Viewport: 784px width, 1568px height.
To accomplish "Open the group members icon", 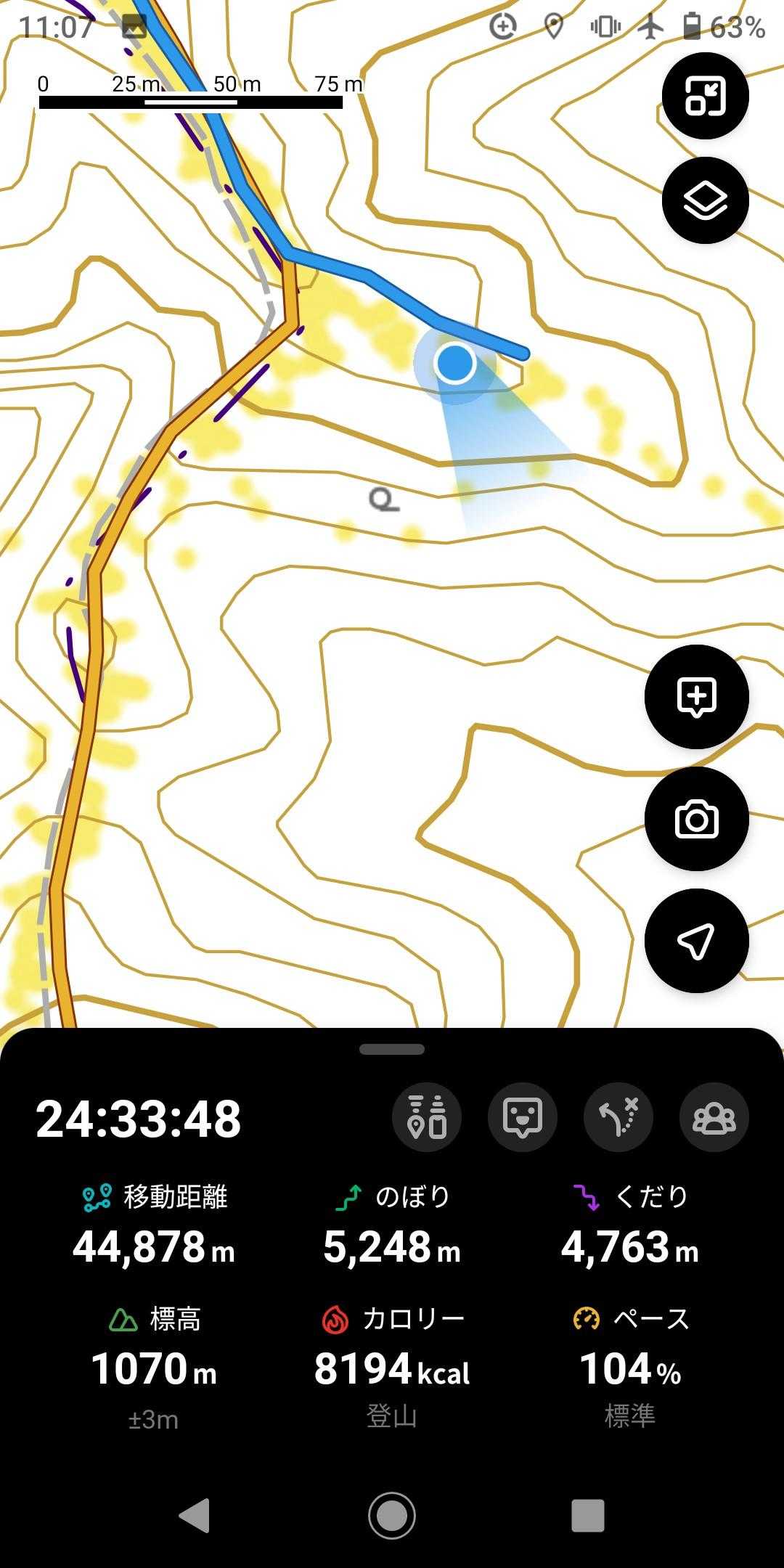I will click(x=714, y=1117).
